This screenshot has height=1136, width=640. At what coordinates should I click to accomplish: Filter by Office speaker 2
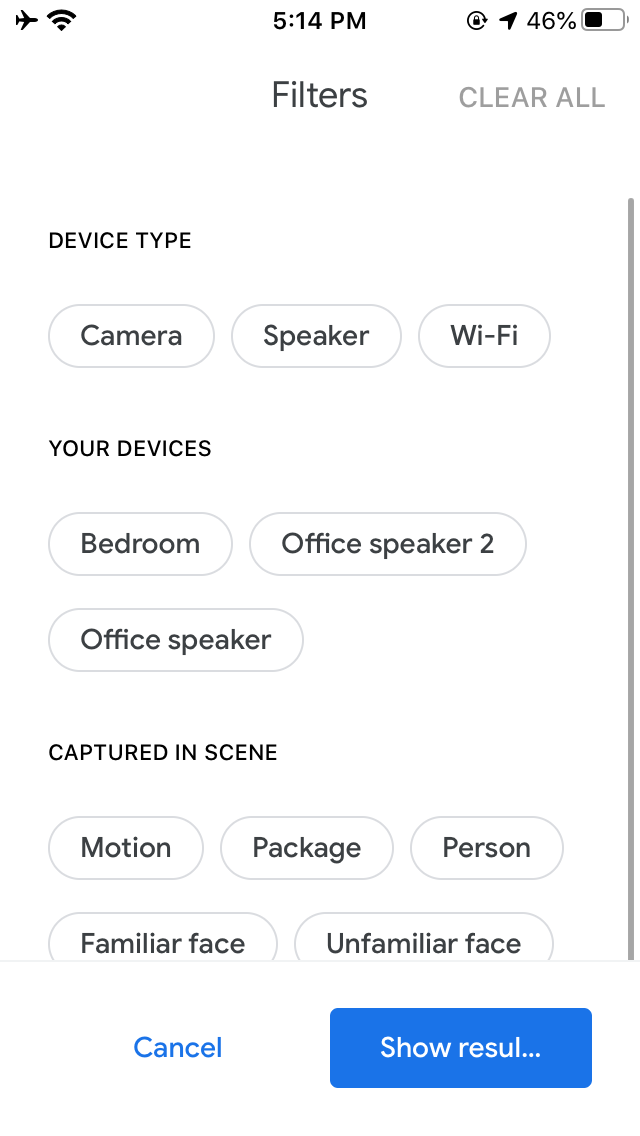pyautogui.click(x=388, y=544)
